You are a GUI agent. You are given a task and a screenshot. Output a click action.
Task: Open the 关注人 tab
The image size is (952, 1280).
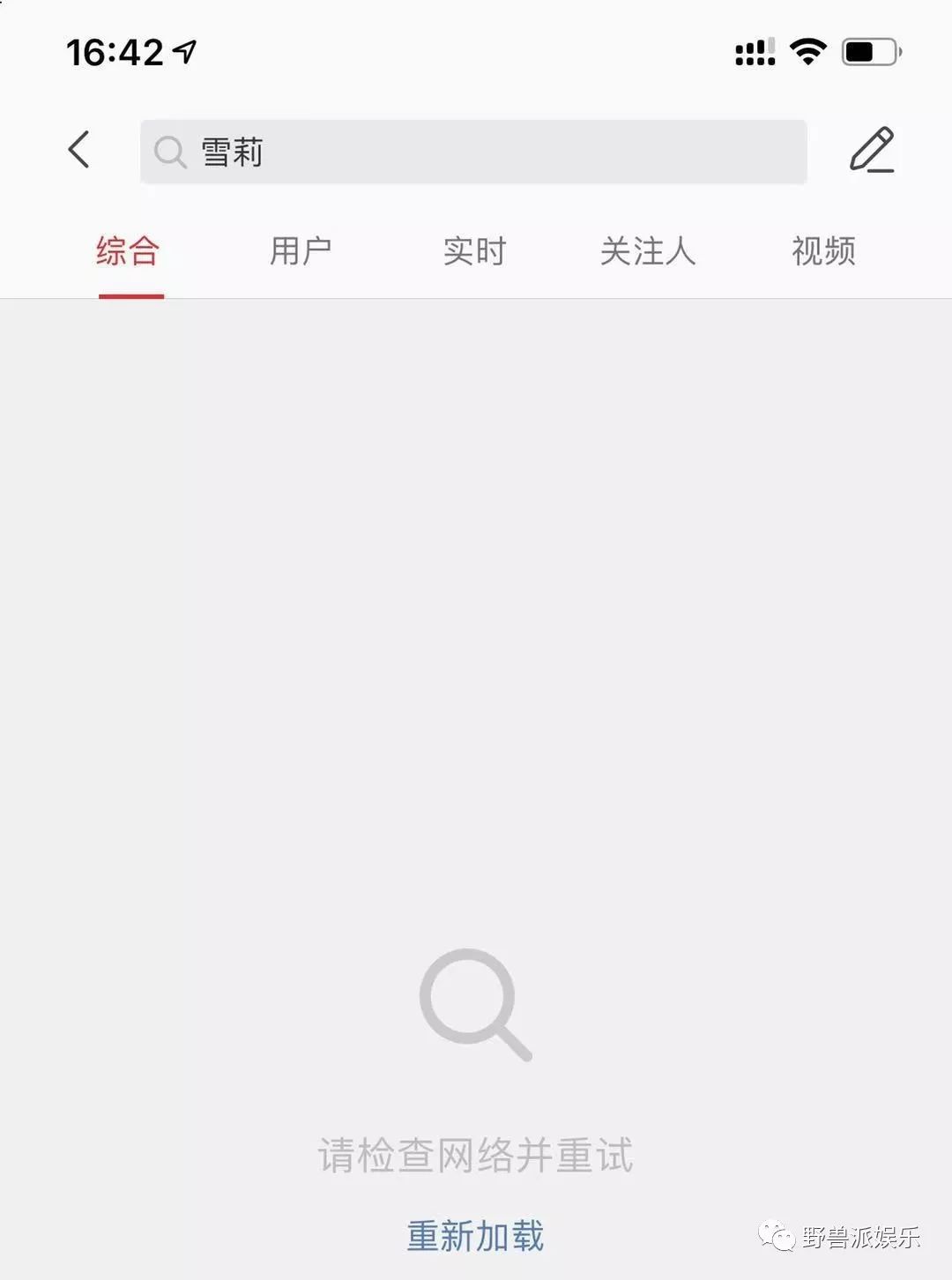pyautogui.click(x=648, y=251)
